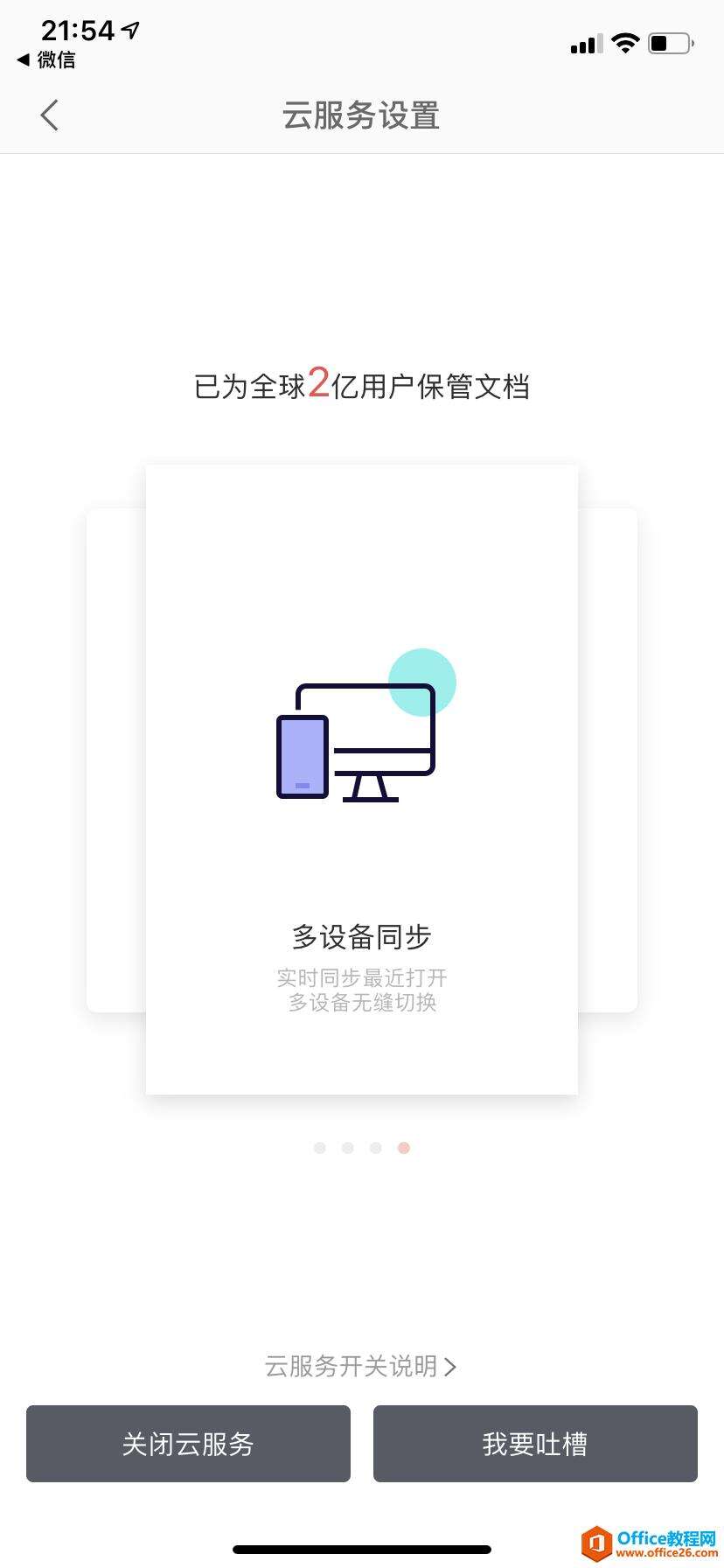Tap 关闭云服务 to disable cloud service
Viewport: 724px width, 1568px height.
point(188,1444)
